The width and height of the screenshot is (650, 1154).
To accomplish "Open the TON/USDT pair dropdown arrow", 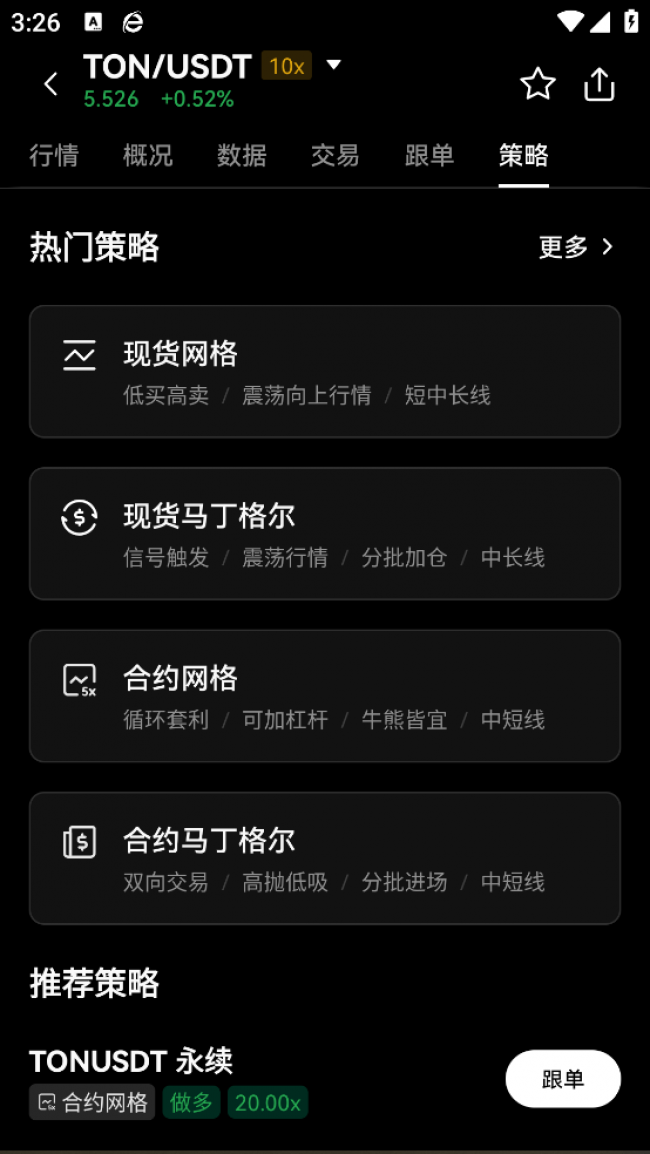I will [x=333, y=66].
